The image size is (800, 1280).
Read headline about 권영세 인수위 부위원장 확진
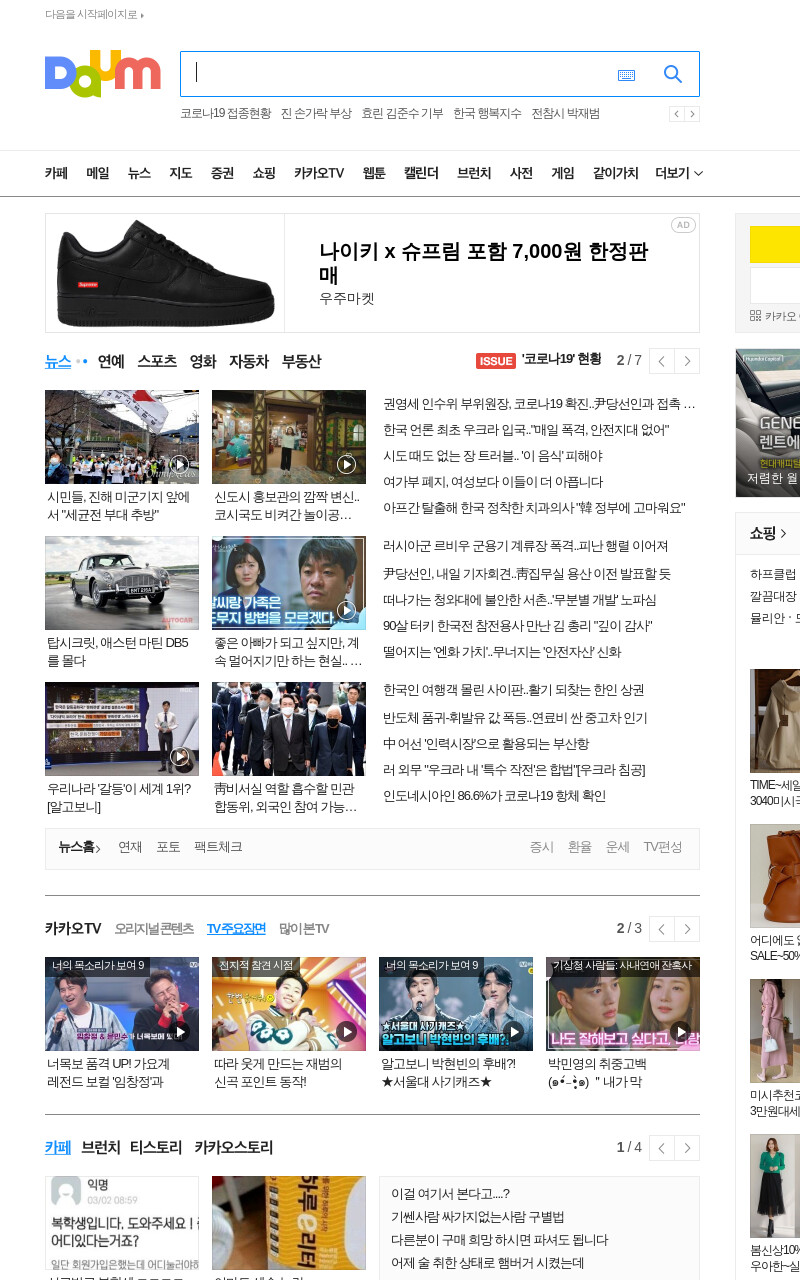click(539, 404)
